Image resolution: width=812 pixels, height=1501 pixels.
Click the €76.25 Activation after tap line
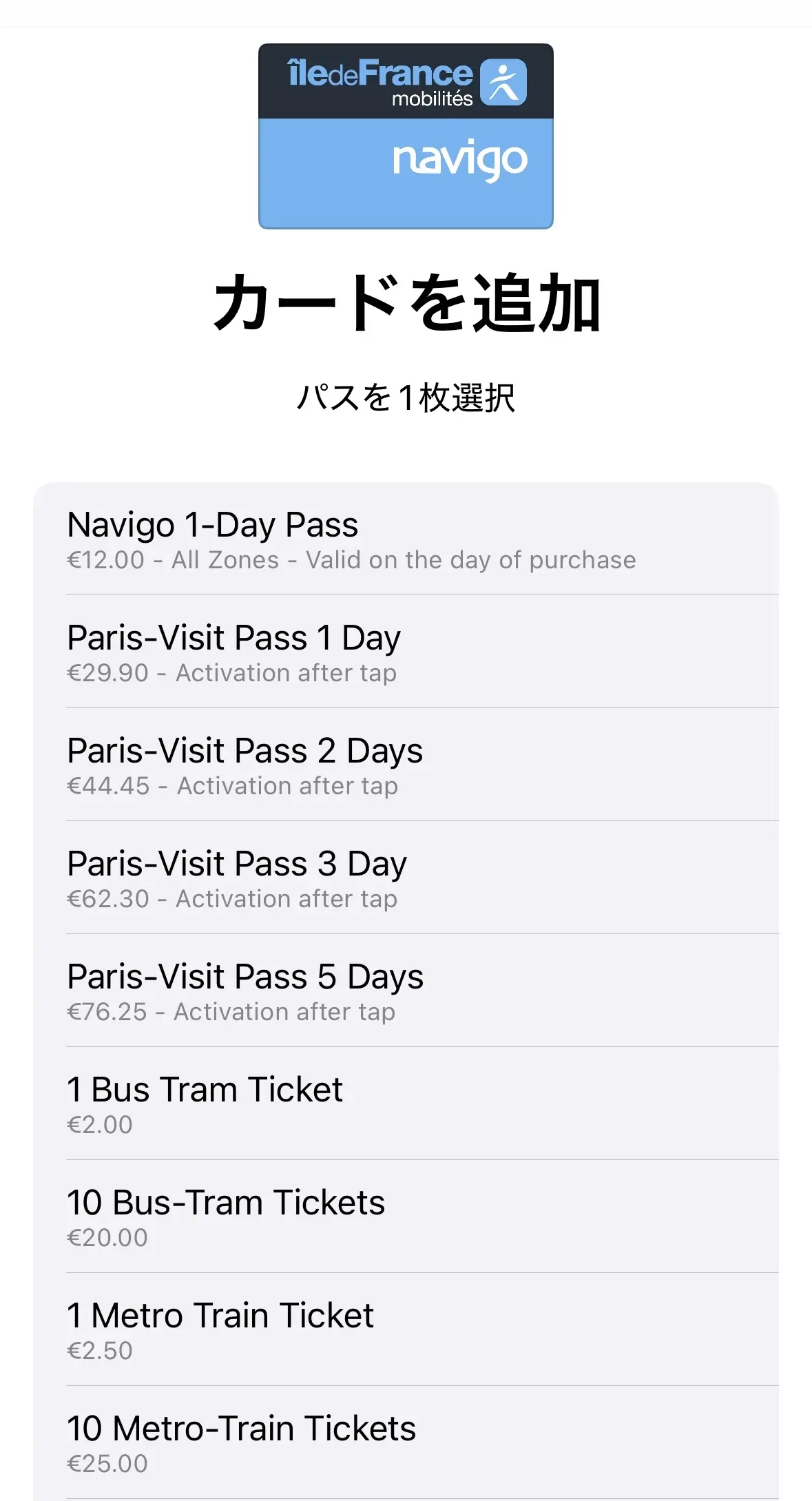pyautogui.click(x=230, y=1011)
